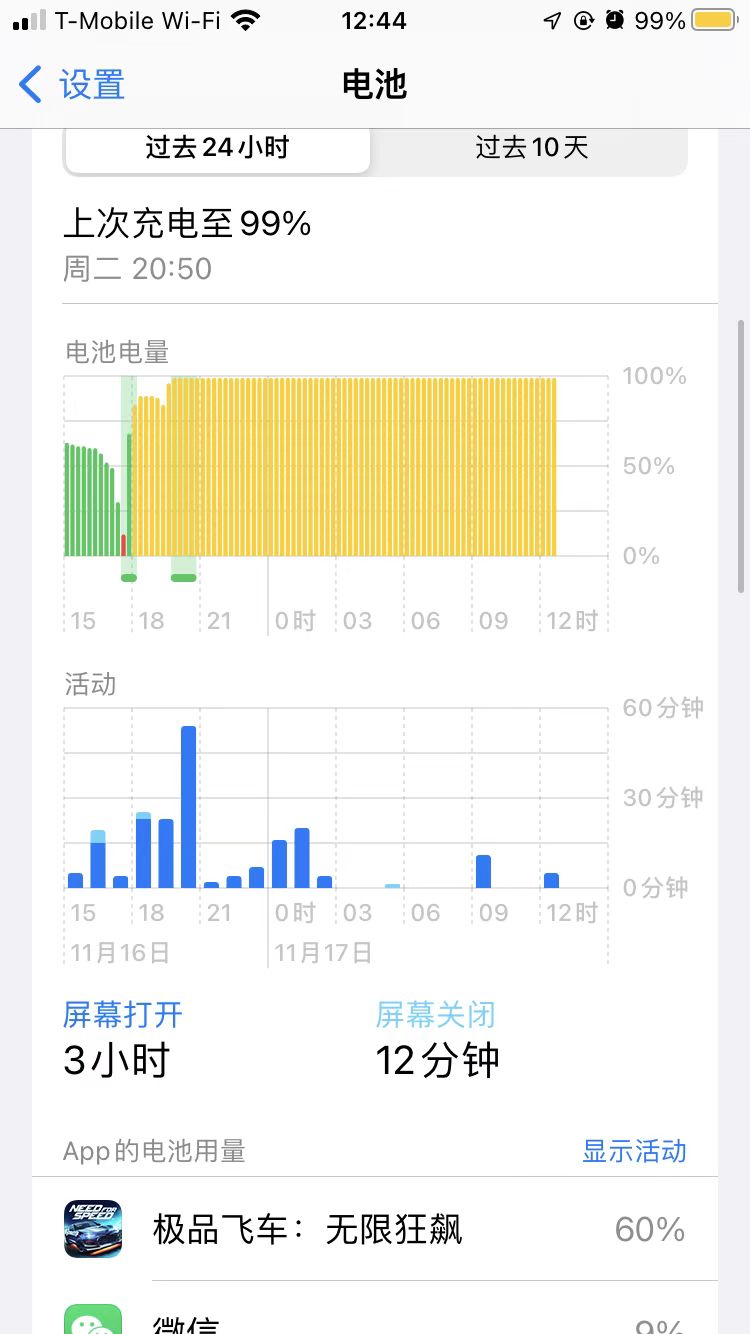
Task: Open 微信 battery usage row
Action: tap(375, 1320)
